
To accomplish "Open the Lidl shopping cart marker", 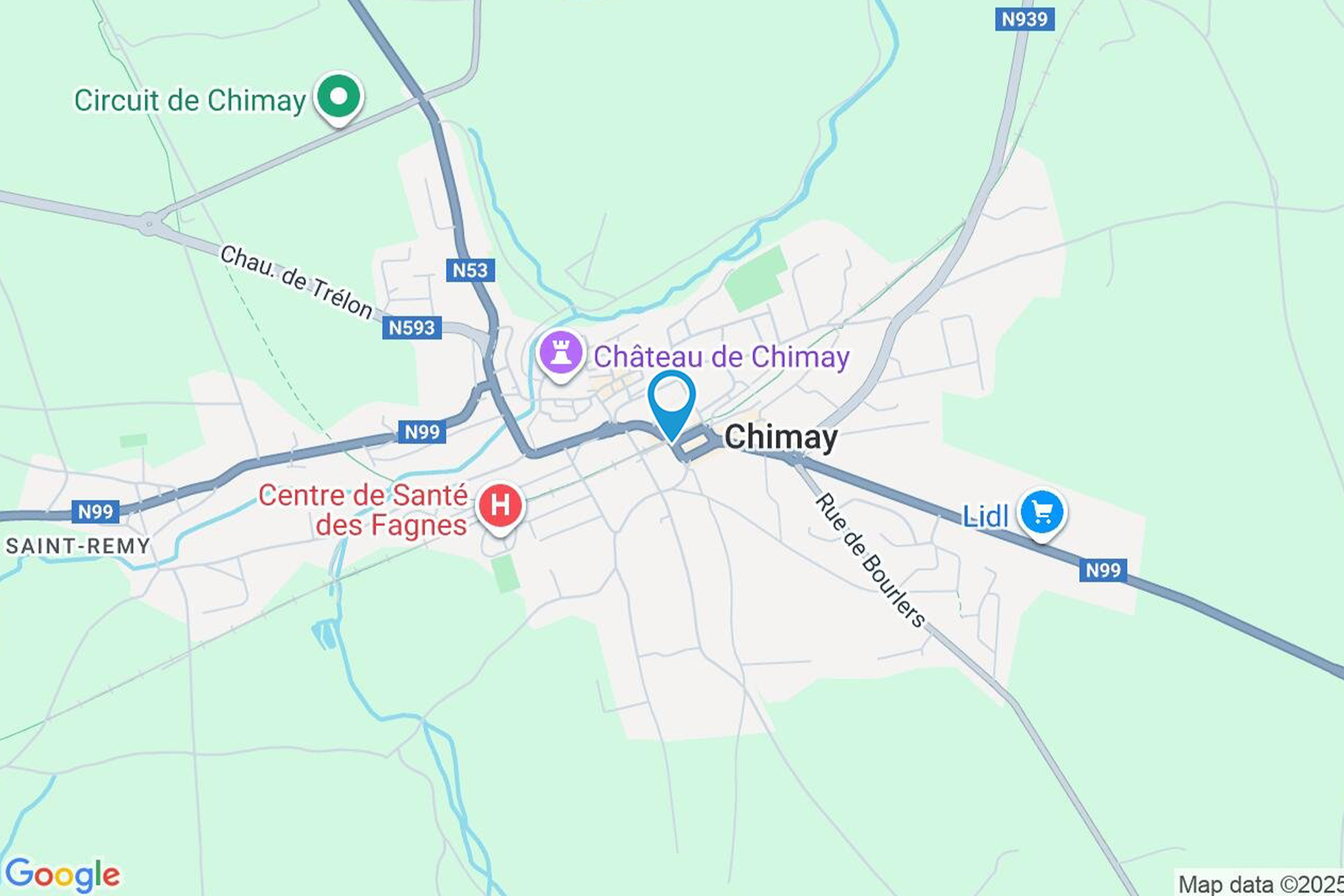I will pos(1042,513).
